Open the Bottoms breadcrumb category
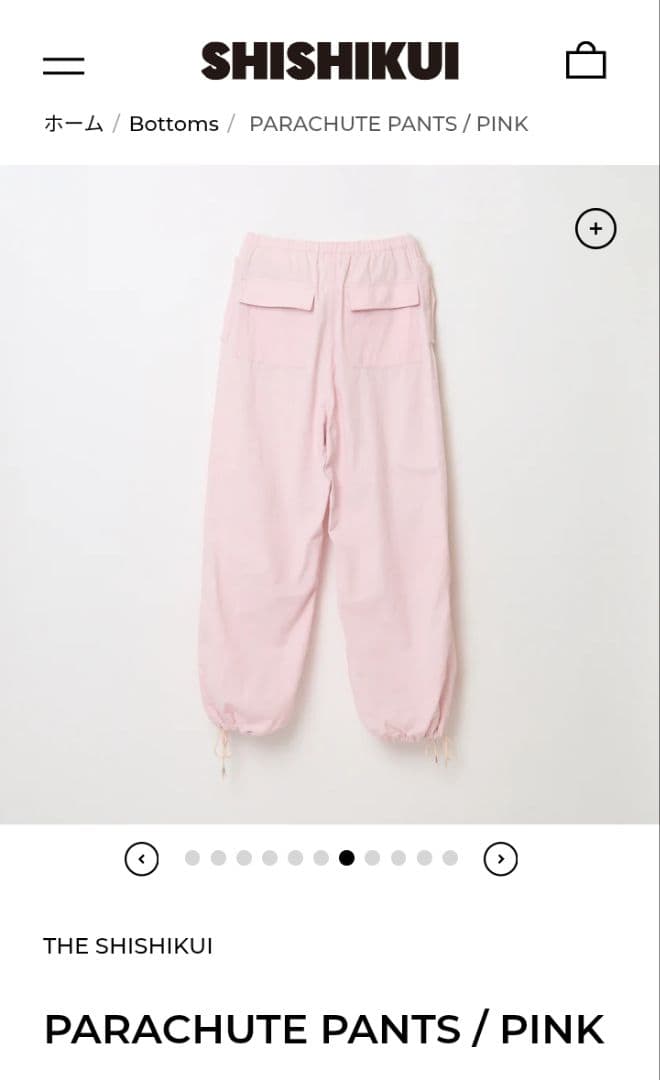 (x=173, y=124)
